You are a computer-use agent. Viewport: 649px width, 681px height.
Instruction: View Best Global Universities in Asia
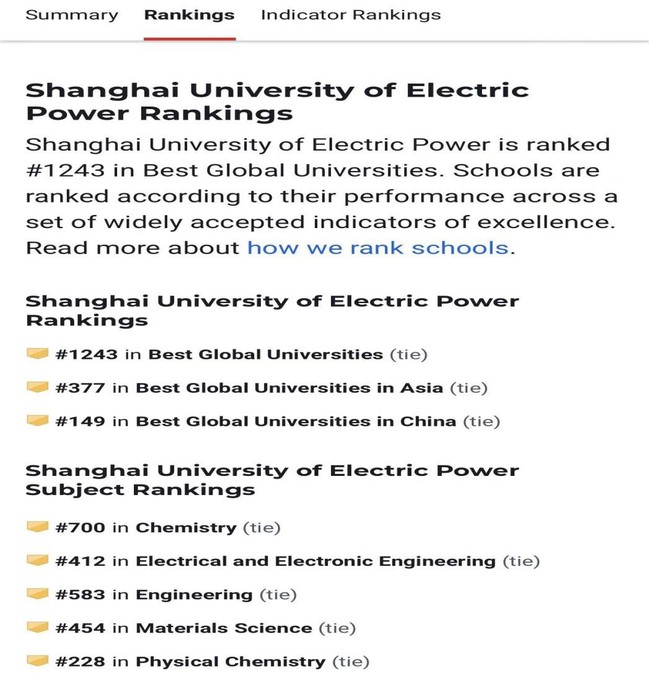click(x=290, y=388)
